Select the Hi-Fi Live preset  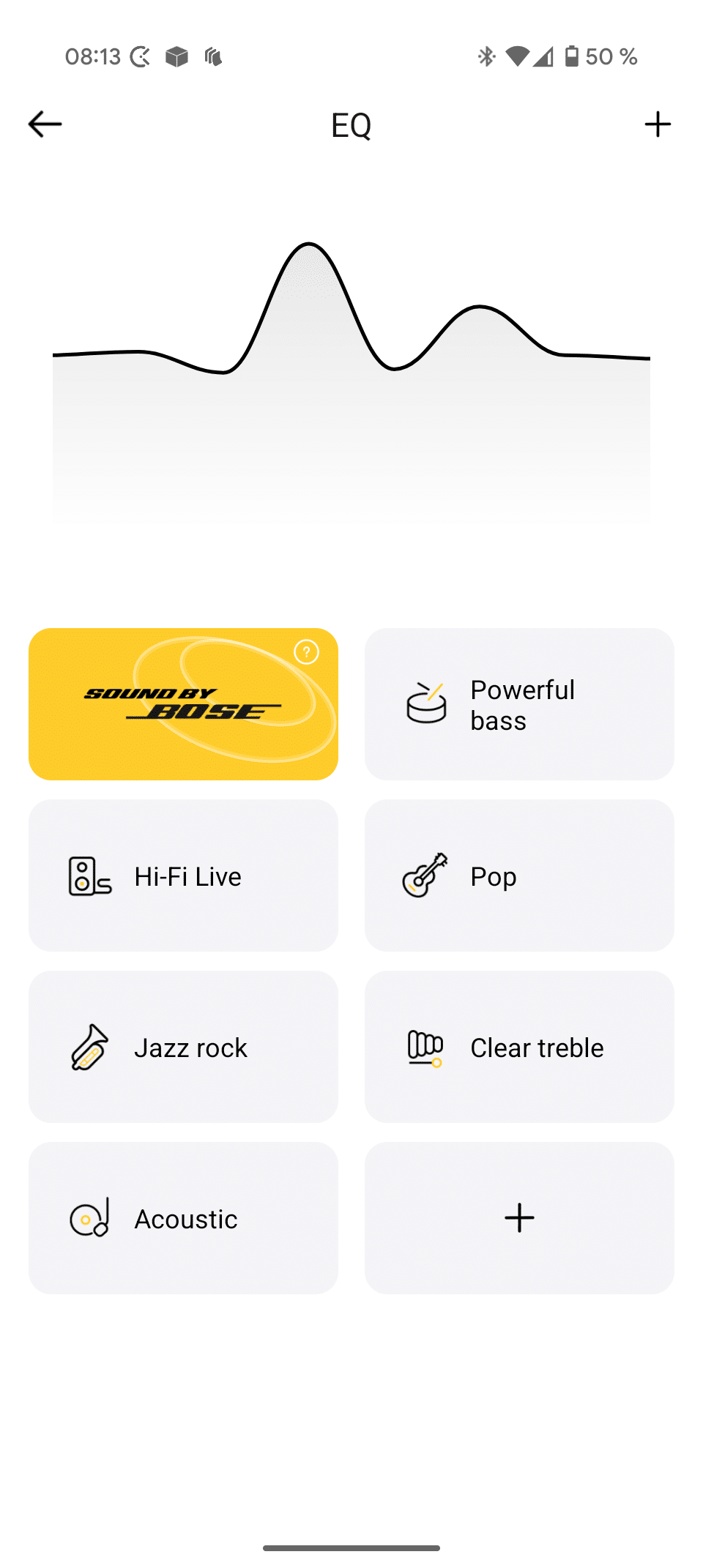click(183, 876)
